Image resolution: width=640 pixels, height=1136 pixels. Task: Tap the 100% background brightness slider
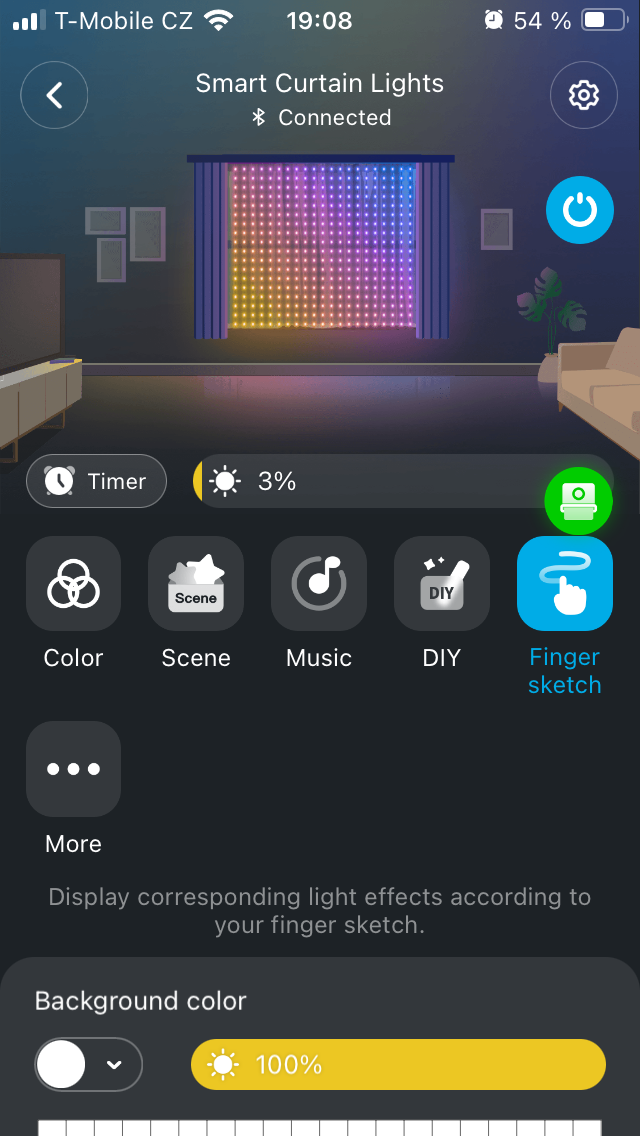pyautogui.click(x=398, y=1065)
